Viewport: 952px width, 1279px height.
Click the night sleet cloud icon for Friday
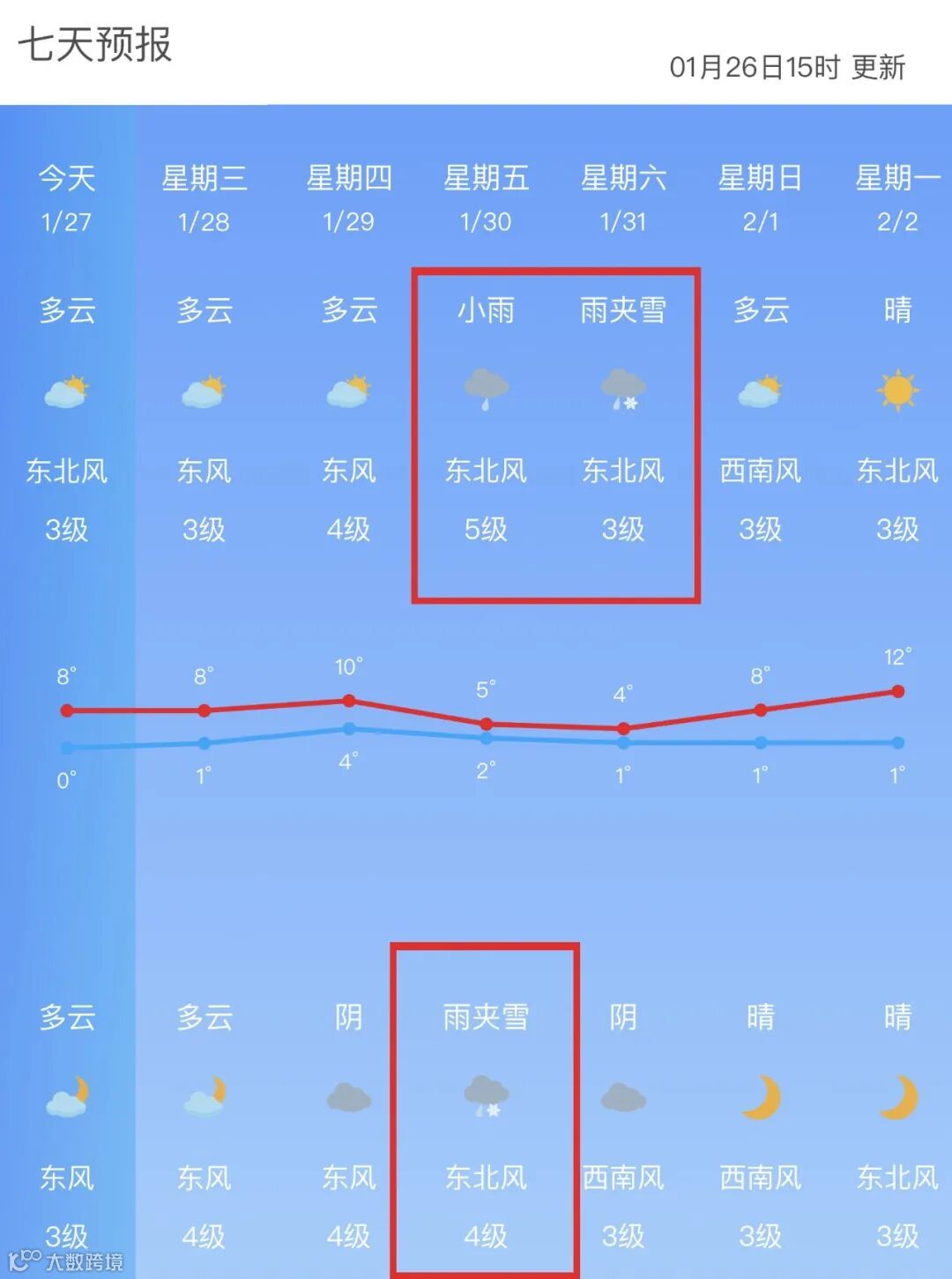tap(487, 1096)
